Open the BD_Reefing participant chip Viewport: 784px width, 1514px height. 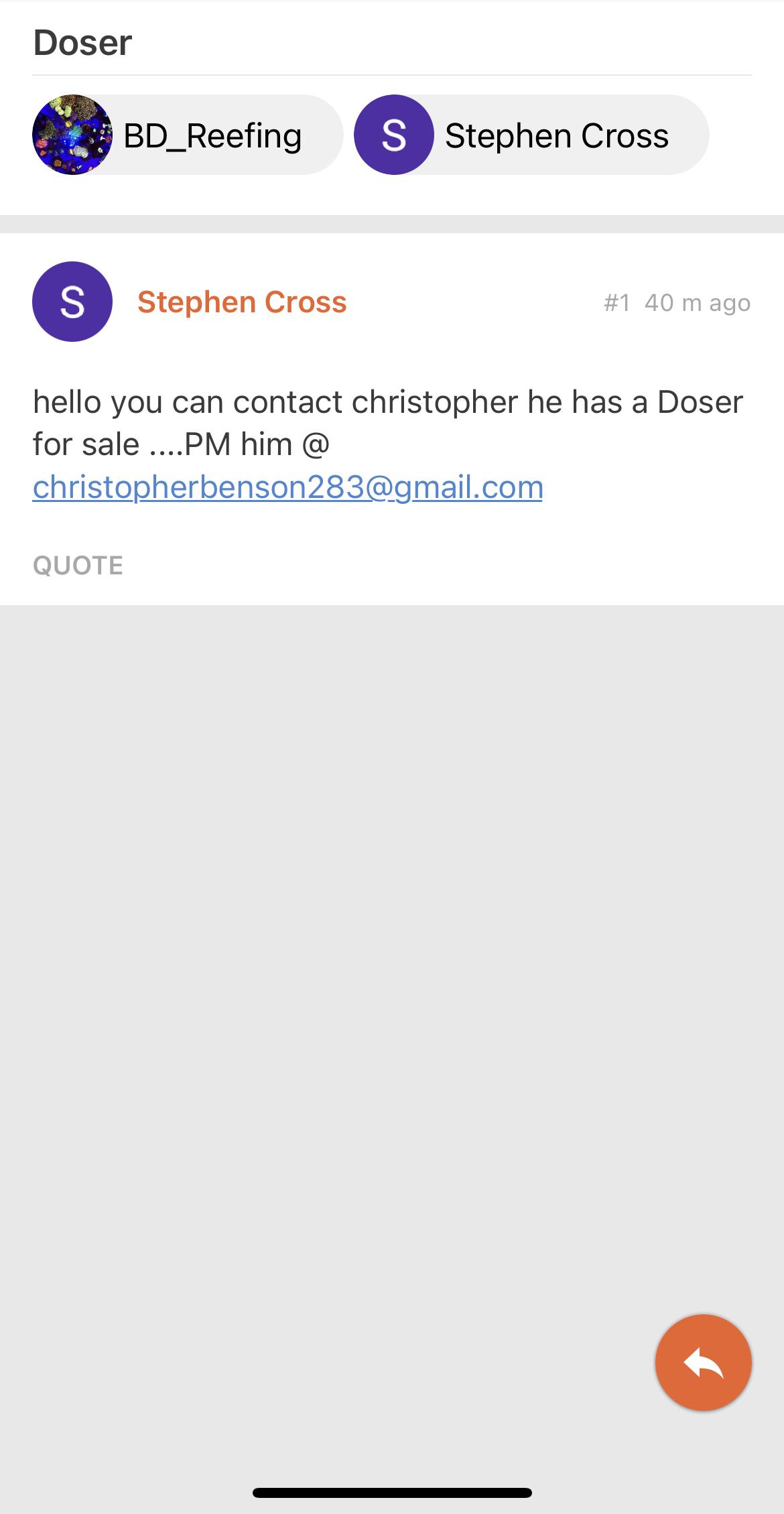pyautogui.click(x=188, y=135)
